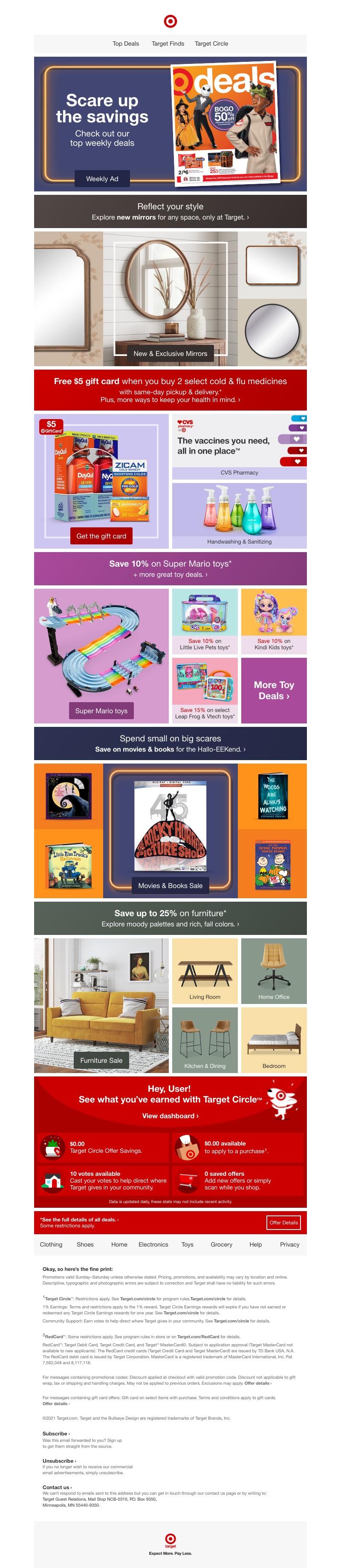Open the Movies & Books Sale
The image size is (341, 1568).
coord(170,885)
